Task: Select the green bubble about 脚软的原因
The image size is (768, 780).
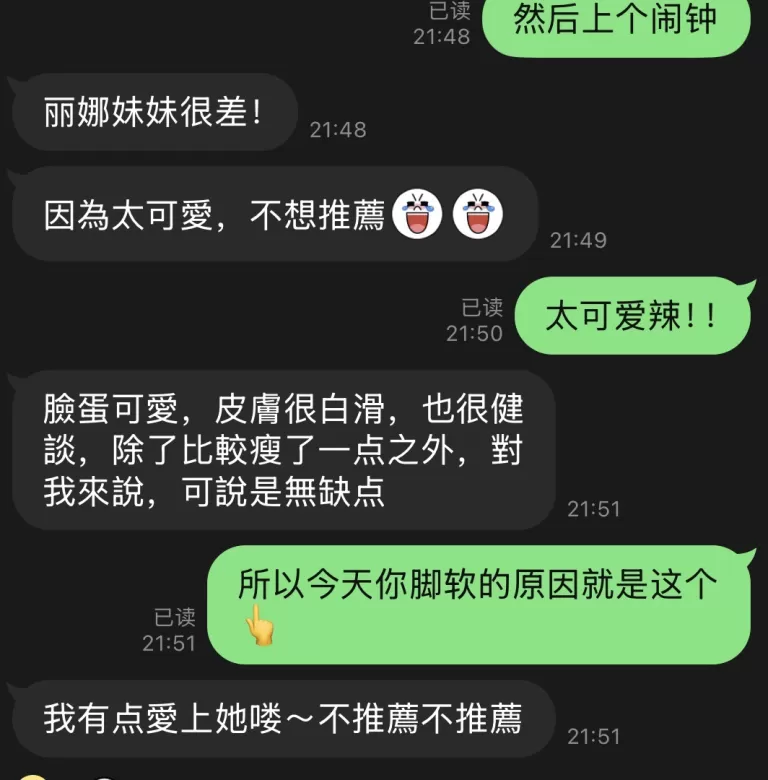Action: (478, 602)
